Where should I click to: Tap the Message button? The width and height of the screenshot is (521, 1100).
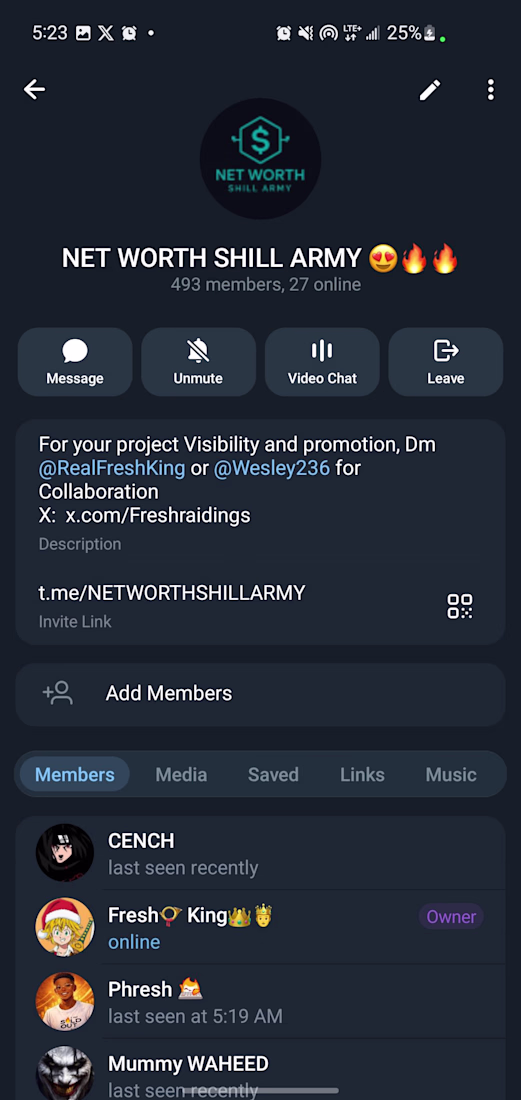point(75,362)
